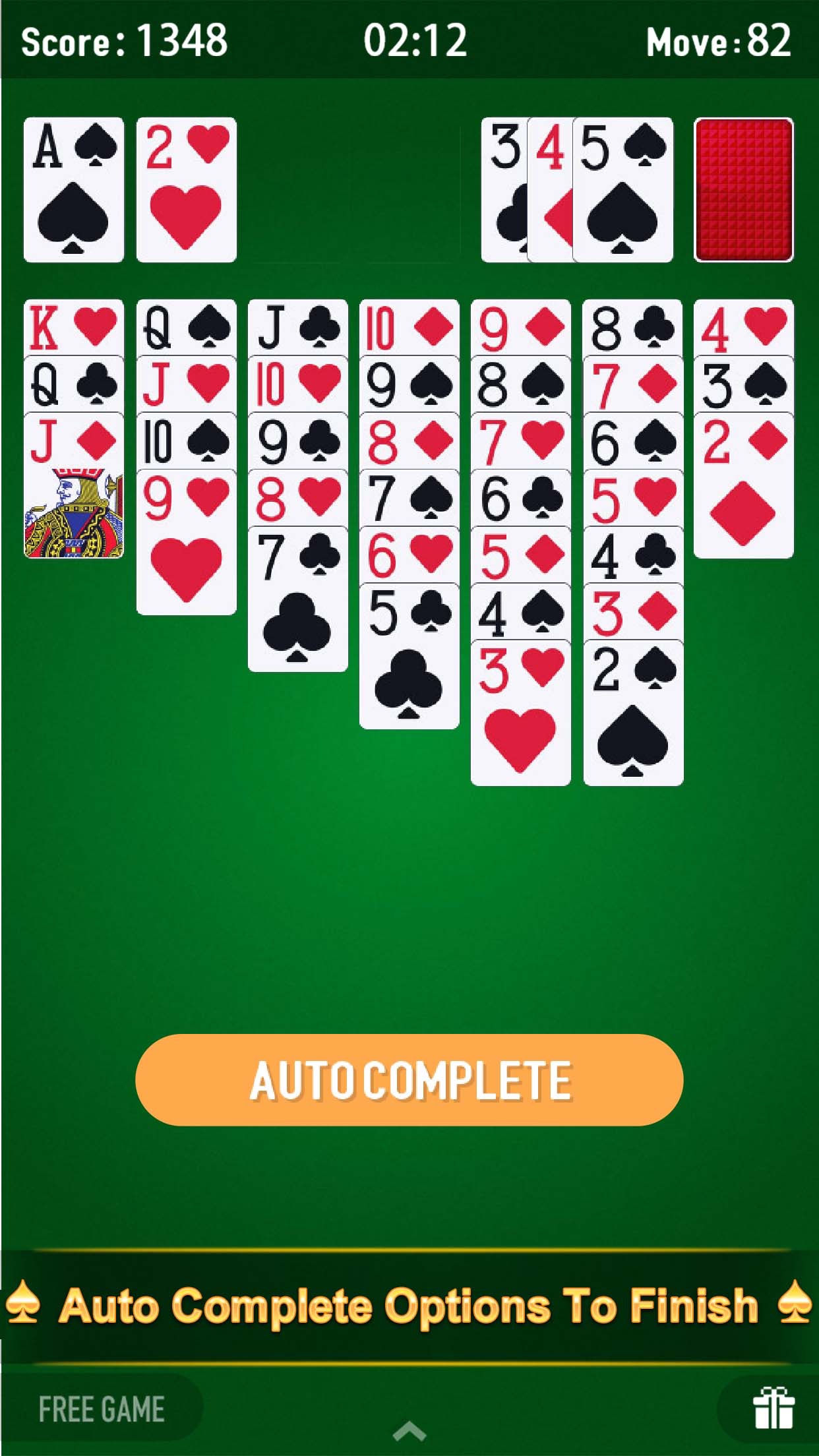
Task: Click the red stock pile card
Action: pyautogui.click(x=744, y=188)
